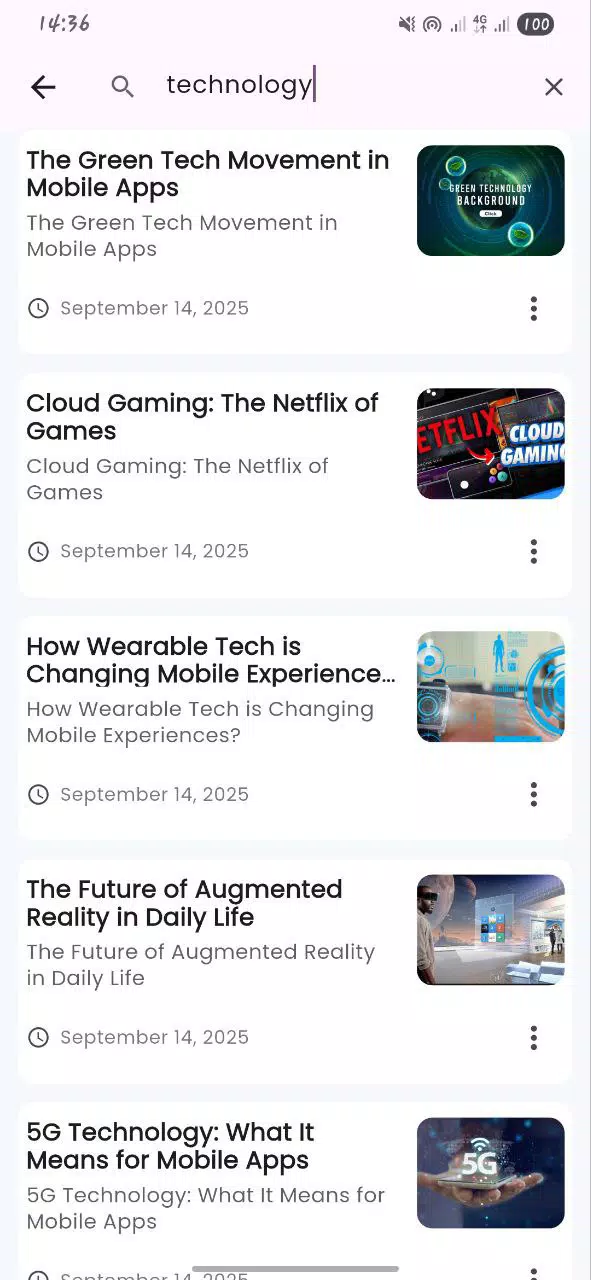
Task: Clear the search text with X
Action: 554,87
